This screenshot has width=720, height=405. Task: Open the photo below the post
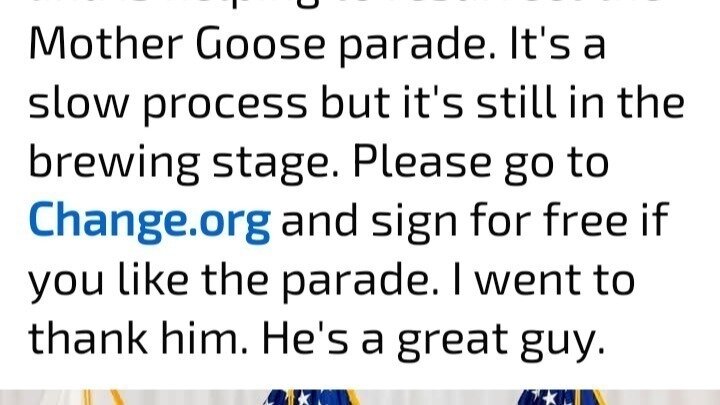(x=360, y=398)
